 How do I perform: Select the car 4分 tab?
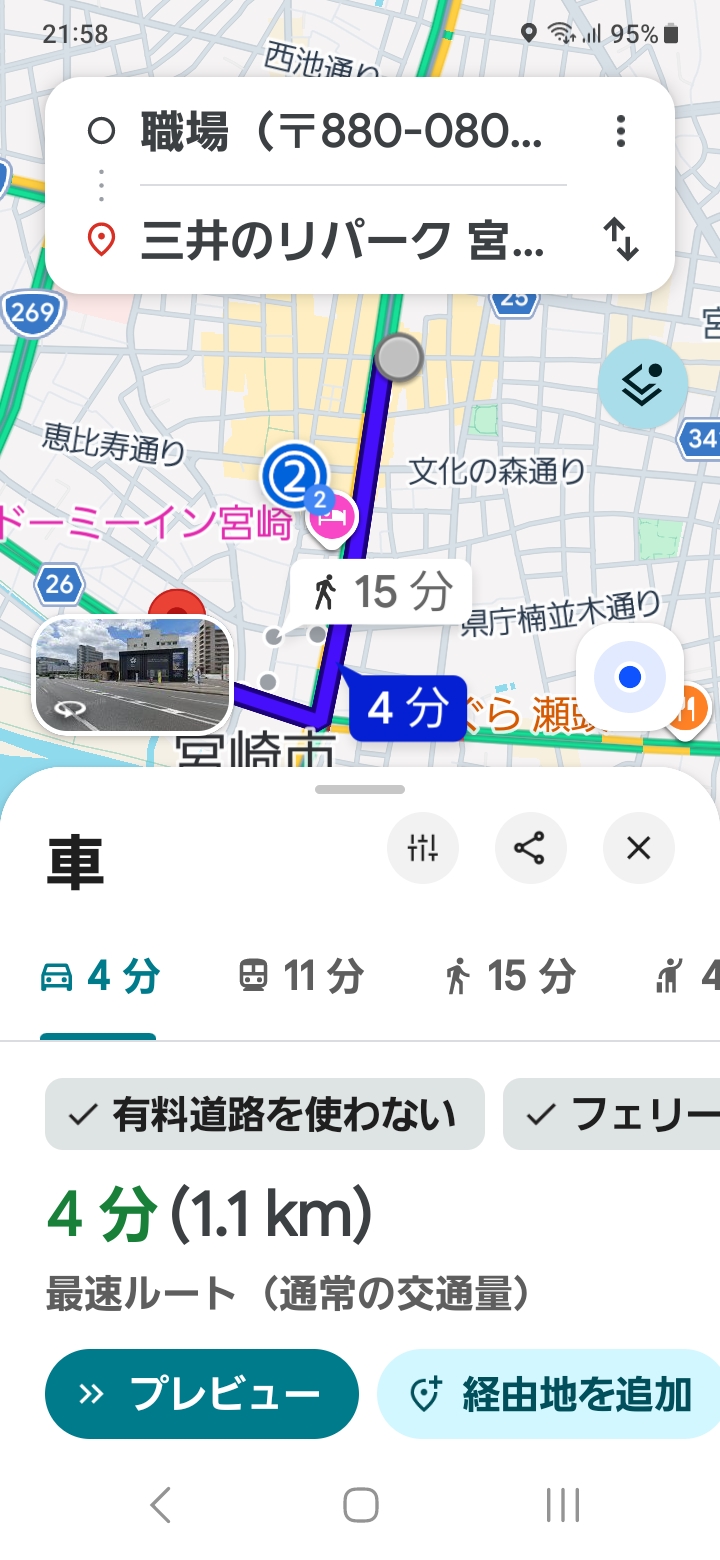tap(99, 977)
